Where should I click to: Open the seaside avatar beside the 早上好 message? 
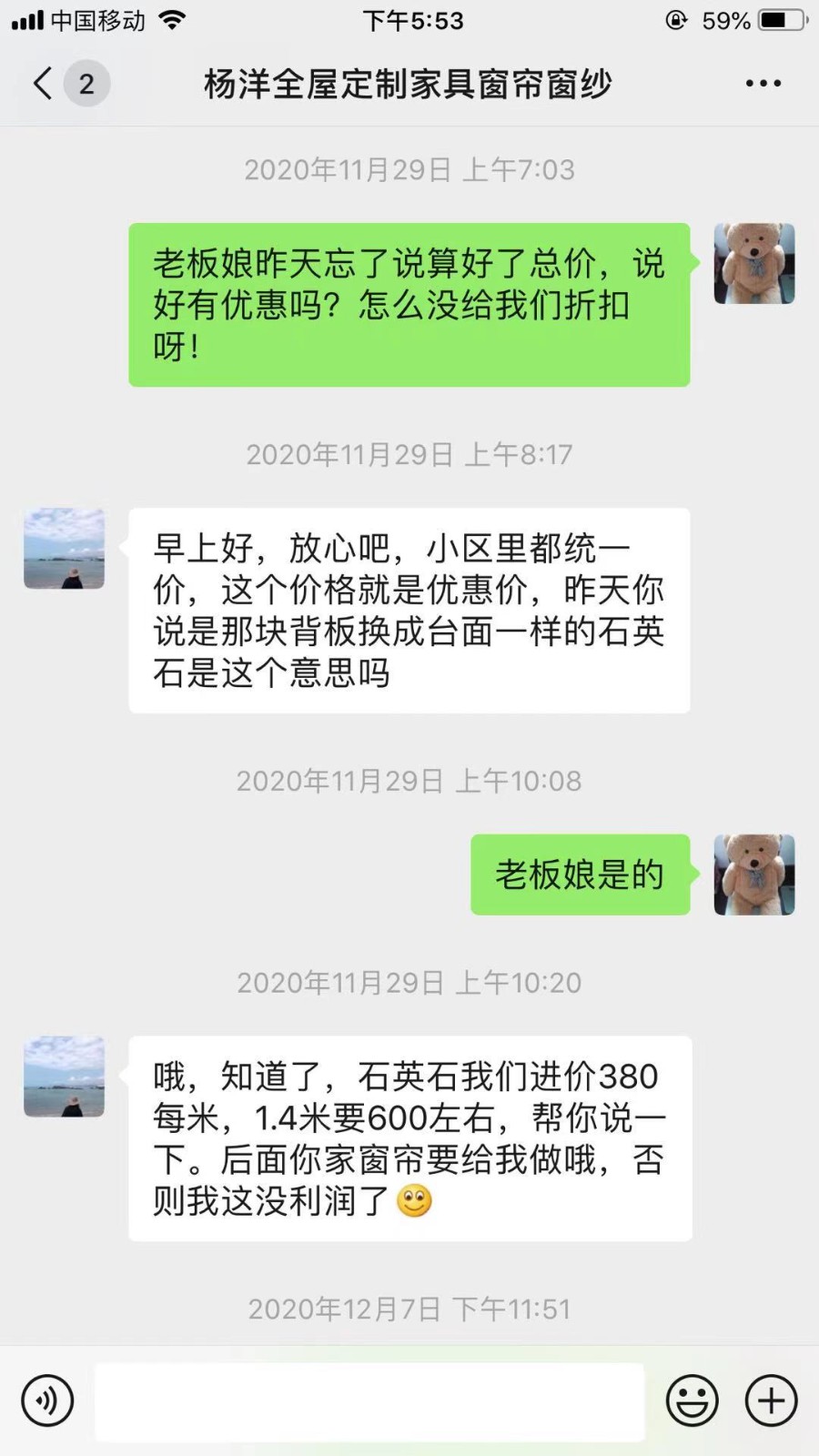[64, 549]
